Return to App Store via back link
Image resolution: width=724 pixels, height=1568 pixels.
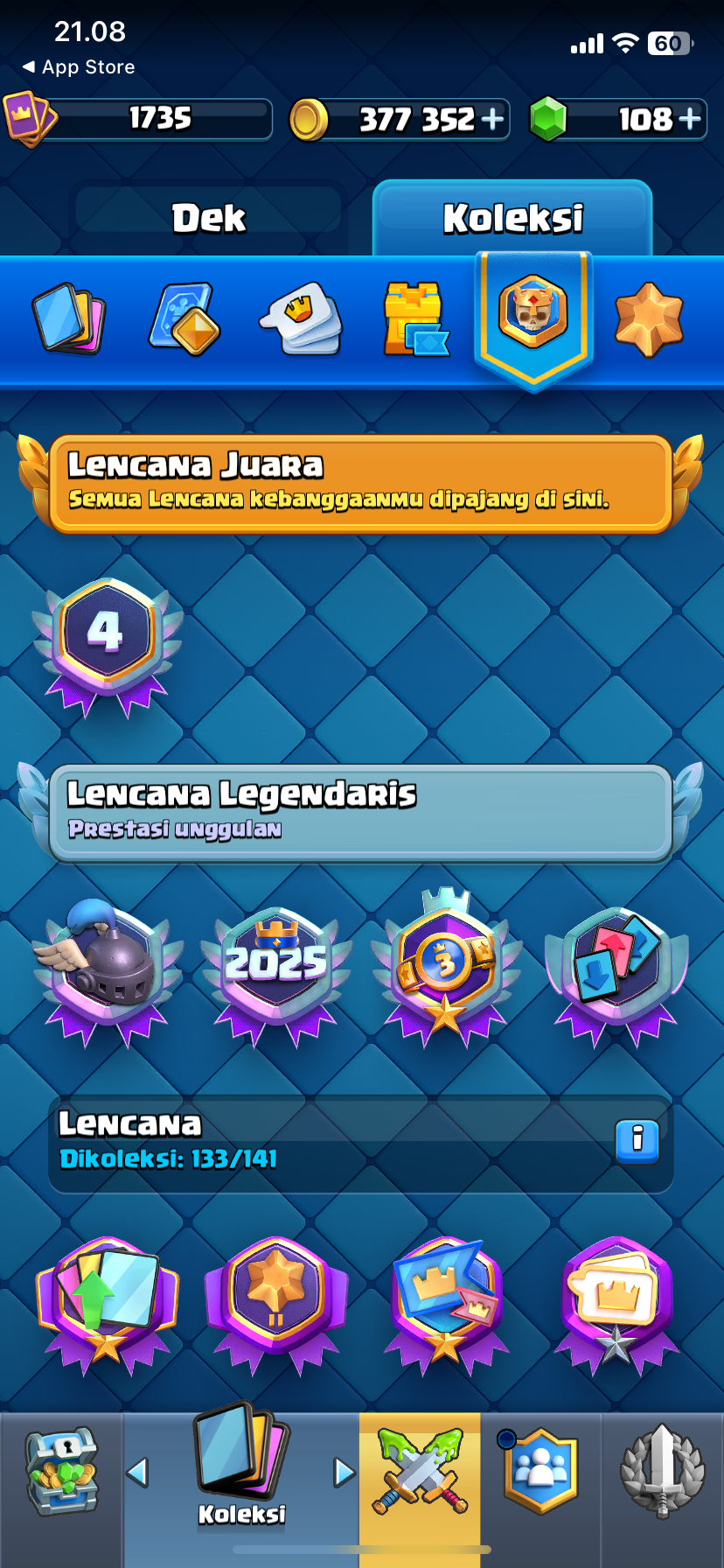79,66
